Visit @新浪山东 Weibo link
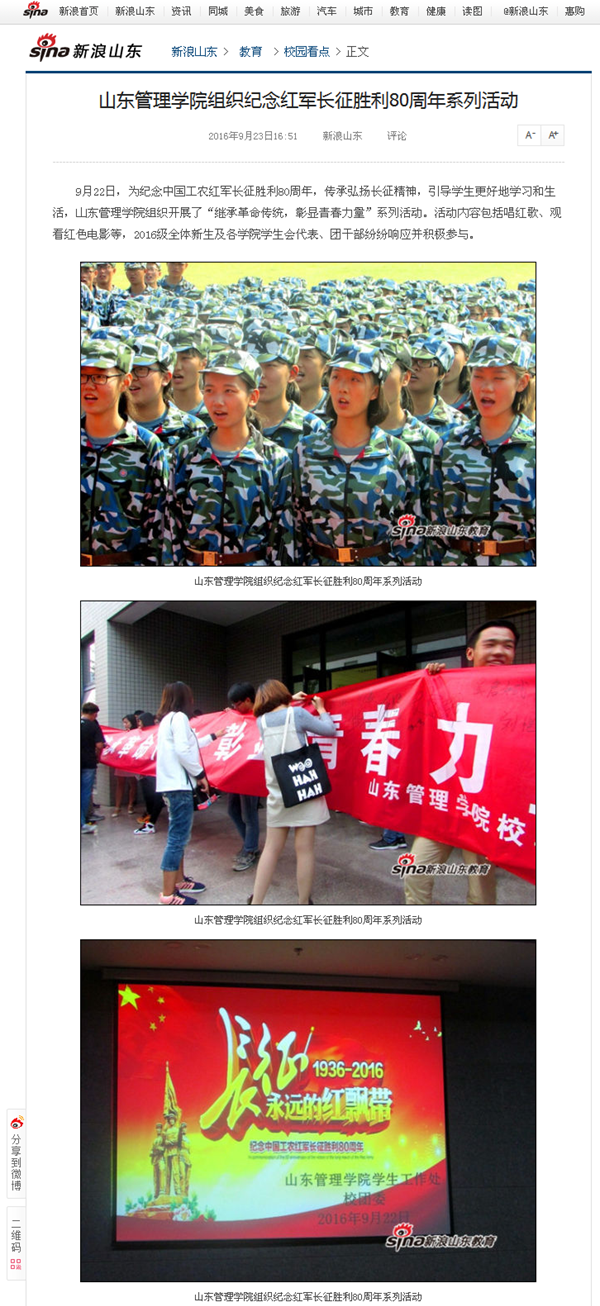 [524, 11]
